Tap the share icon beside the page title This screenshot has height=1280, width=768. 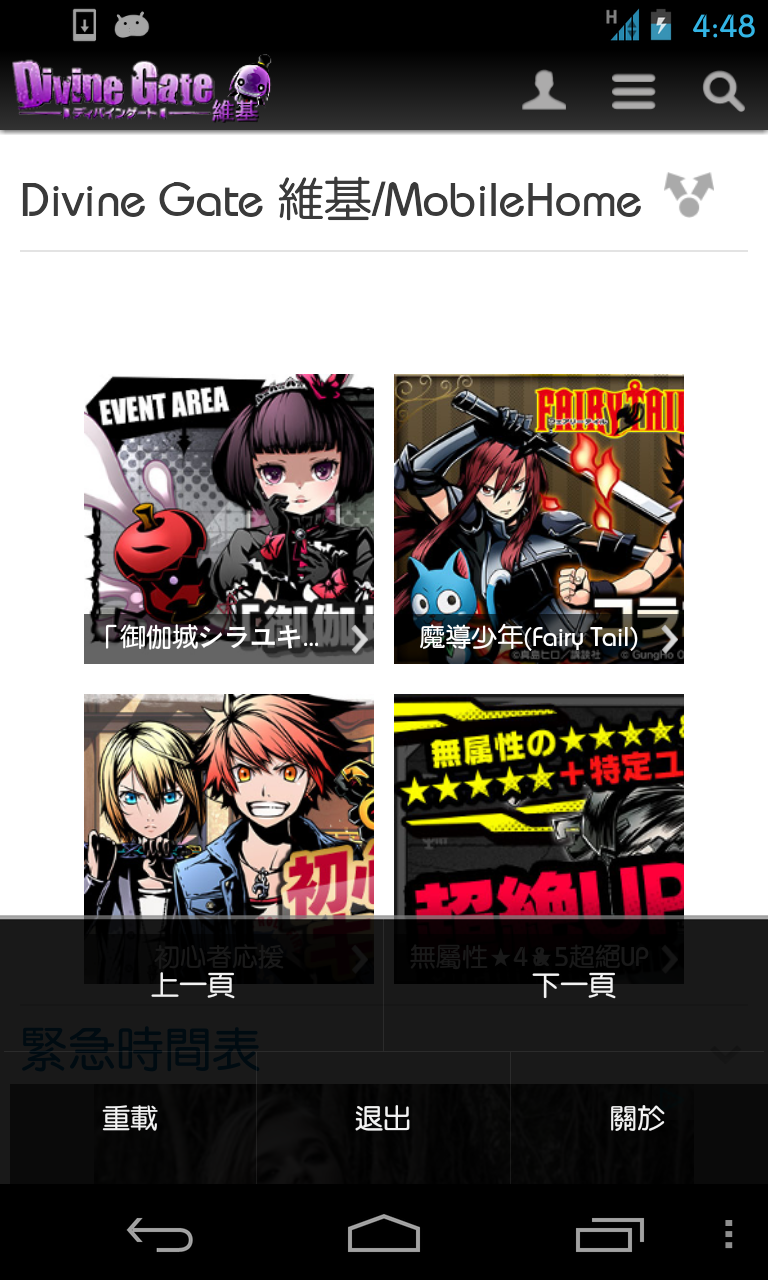point(689,194)
